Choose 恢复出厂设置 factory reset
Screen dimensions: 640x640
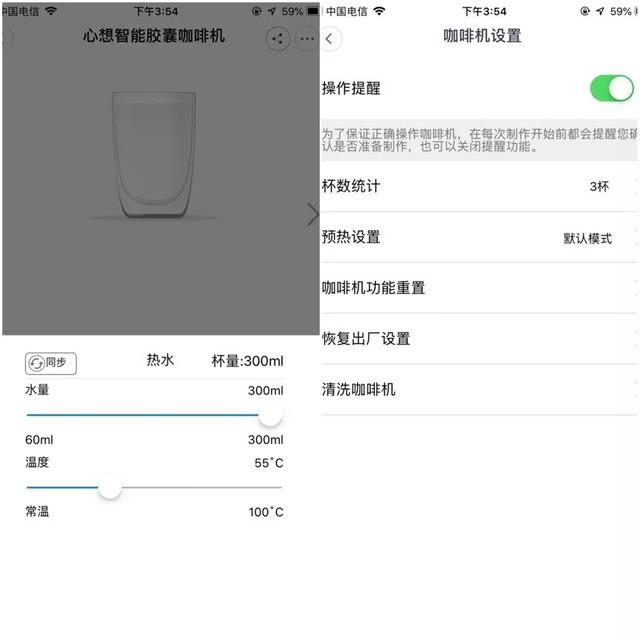pyautogui.click(x=478, y=339)
